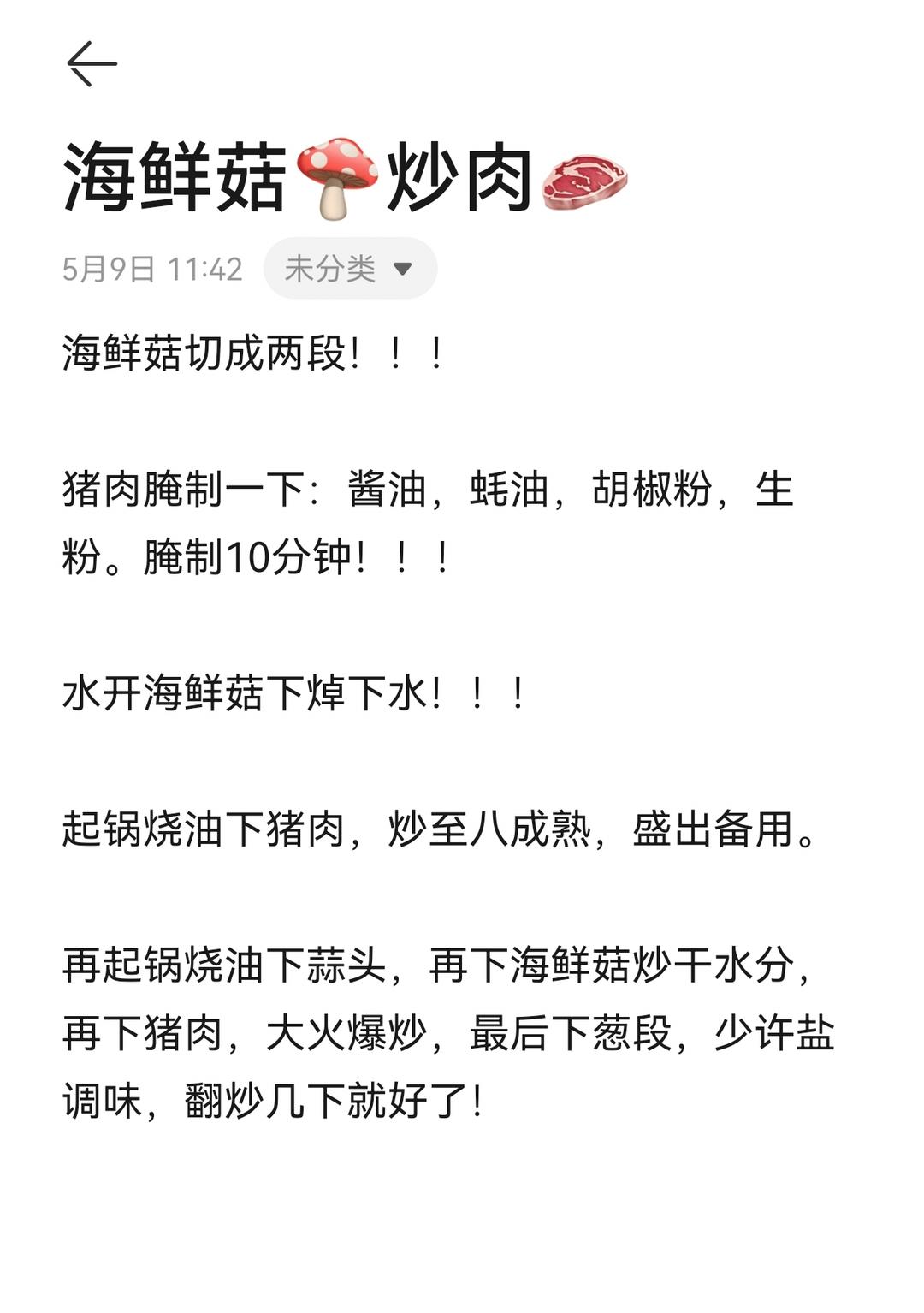Tap the note title 海鲜菇炒肉 to edit
The height and width of the screenshot is (1313, 924).
coord(346,178)
